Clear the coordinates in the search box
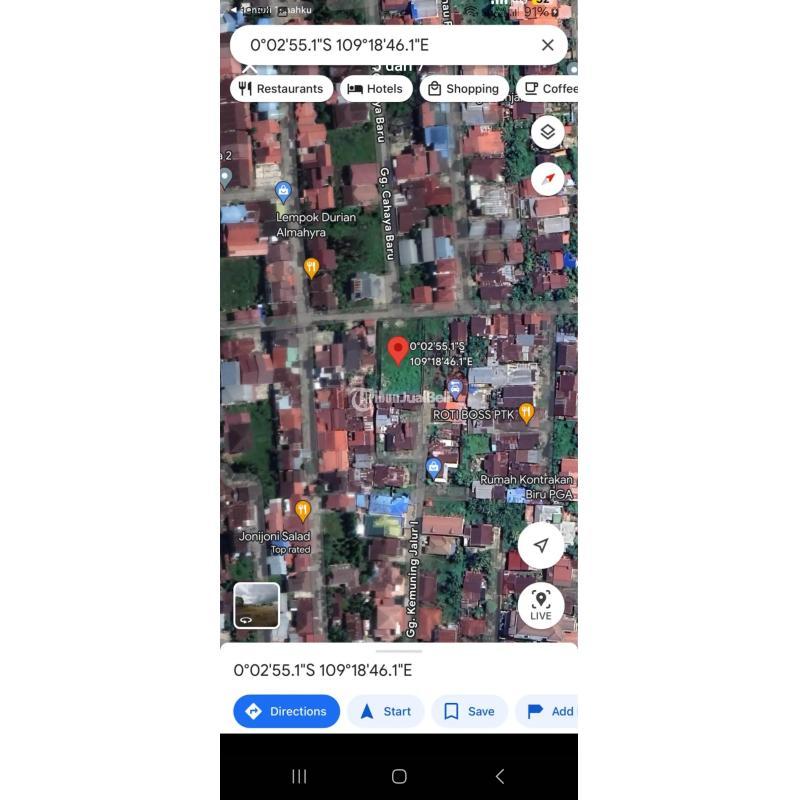Image resolution: width=800 pixels, height=800 pixels. (547, 45)
